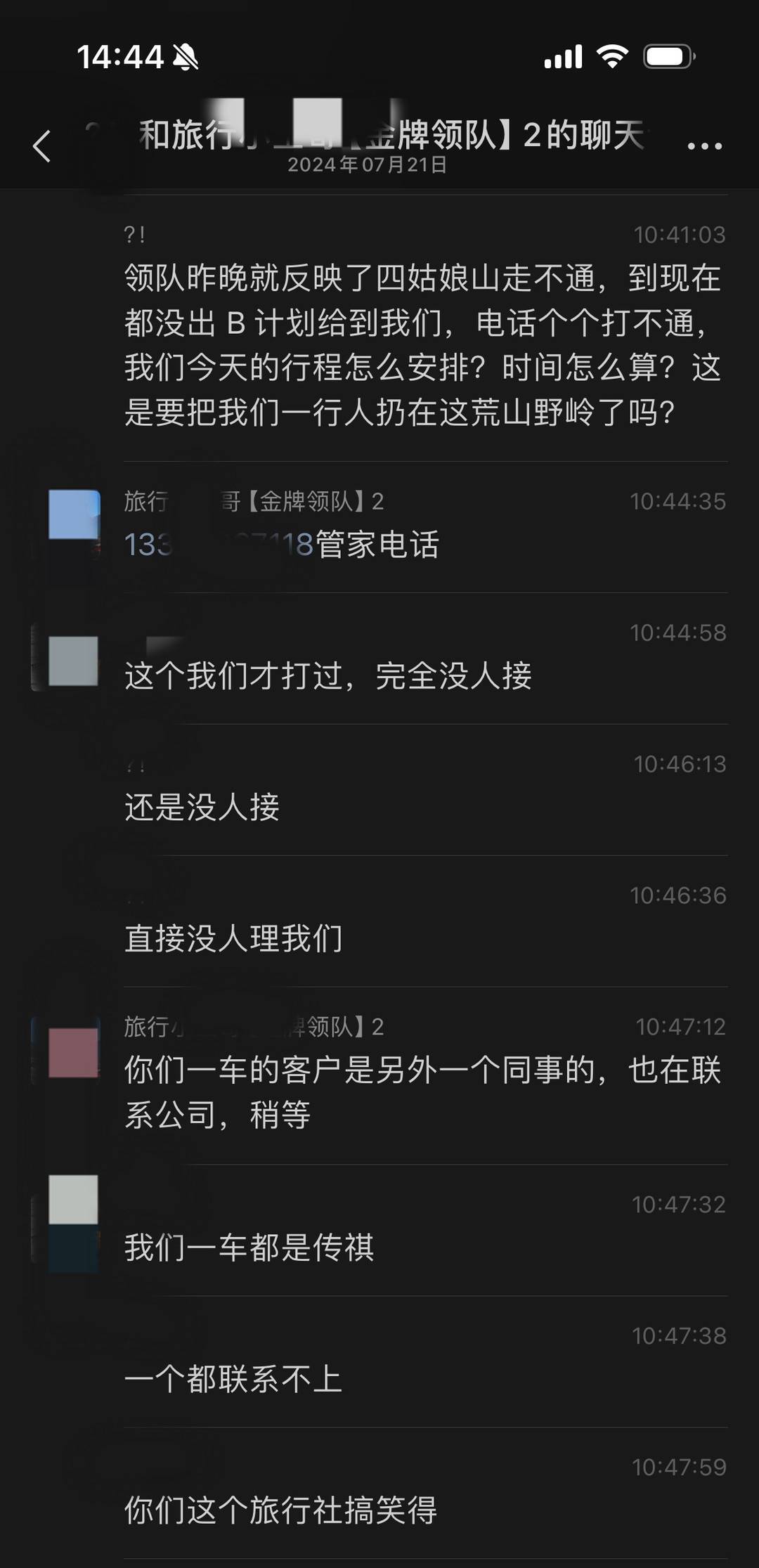
Task: Open the three-dot overflow menu
Action: [704, 146]
